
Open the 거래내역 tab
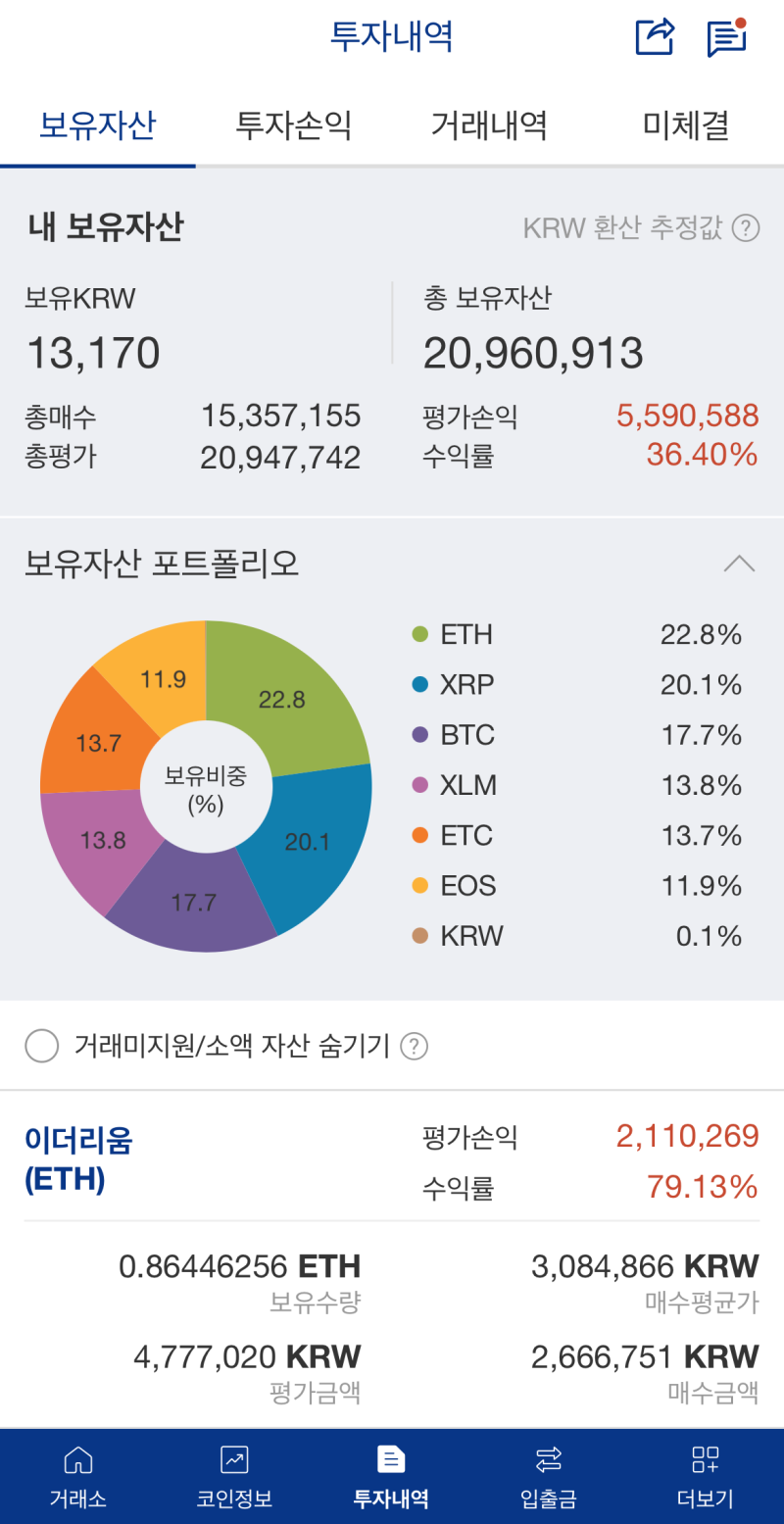pyautogui.click(x=489, y=125)
